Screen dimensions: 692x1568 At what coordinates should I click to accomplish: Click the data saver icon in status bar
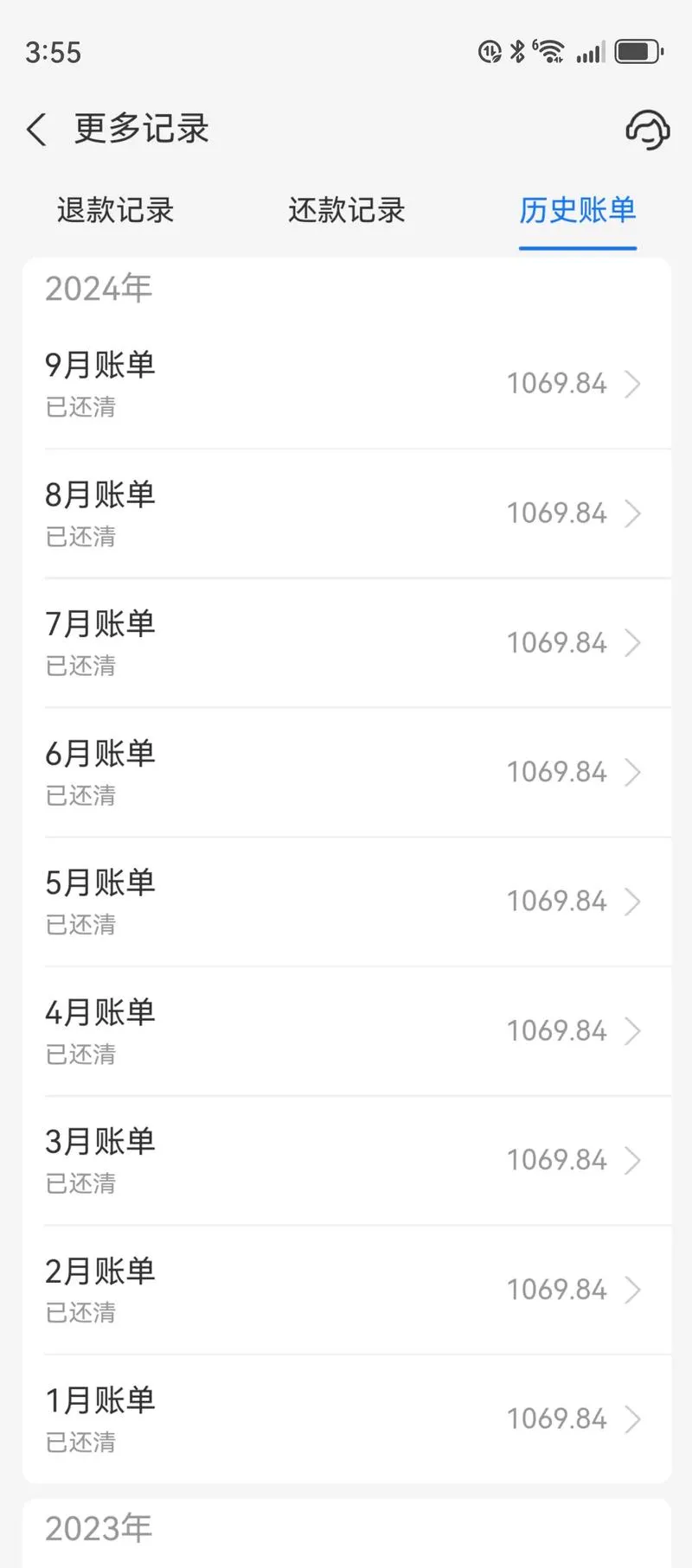coord(487,52)
